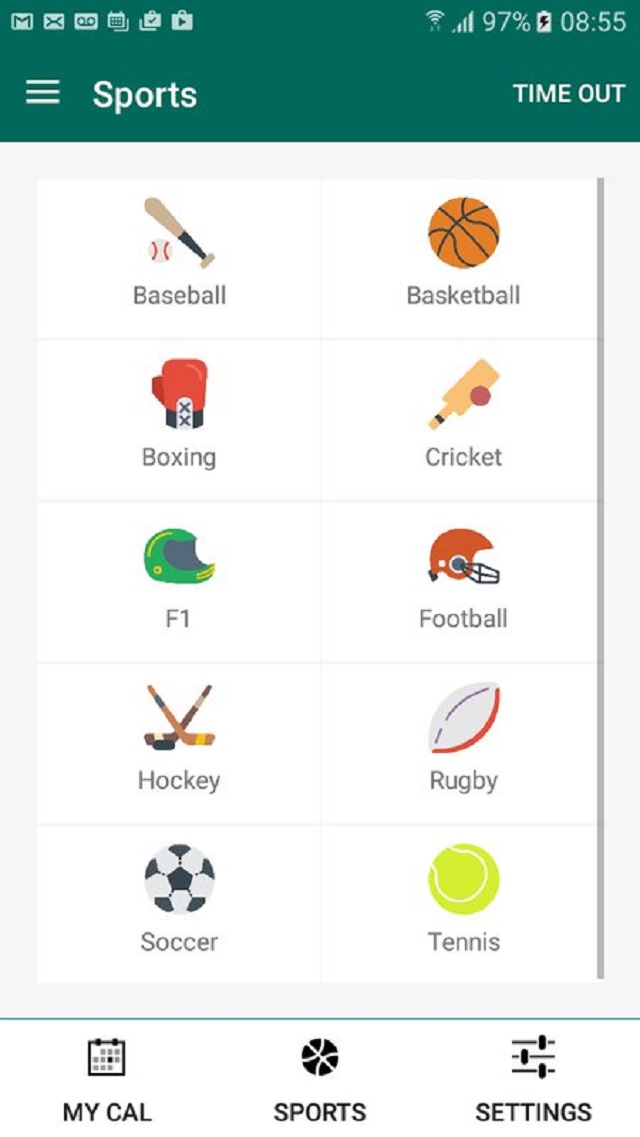The width and height of the screenshot is (640, 1137).
Task: Open the Soccer tile
Action: (179, 903)
